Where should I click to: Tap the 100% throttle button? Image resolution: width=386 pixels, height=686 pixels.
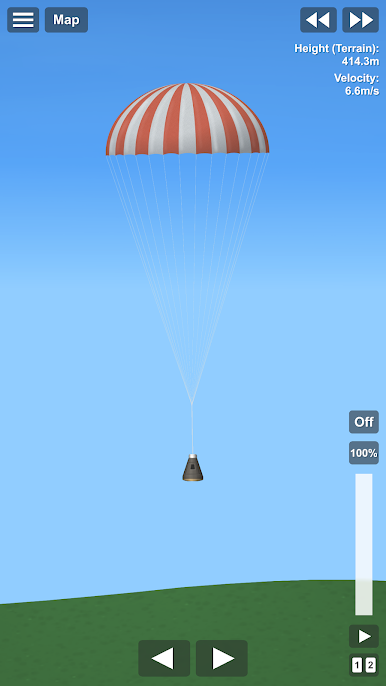(x=364, y=453)
